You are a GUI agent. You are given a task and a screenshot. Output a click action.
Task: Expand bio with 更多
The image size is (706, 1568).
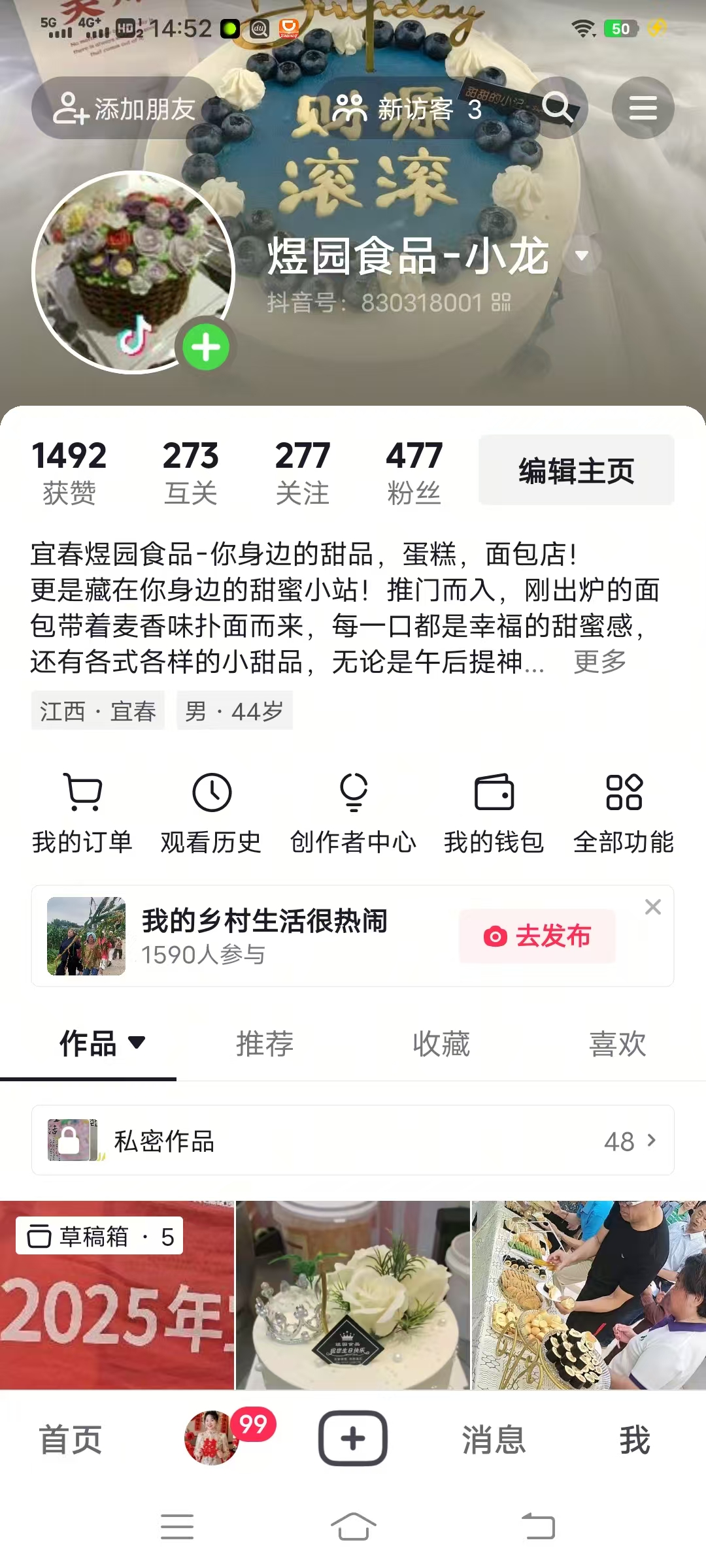599,662
